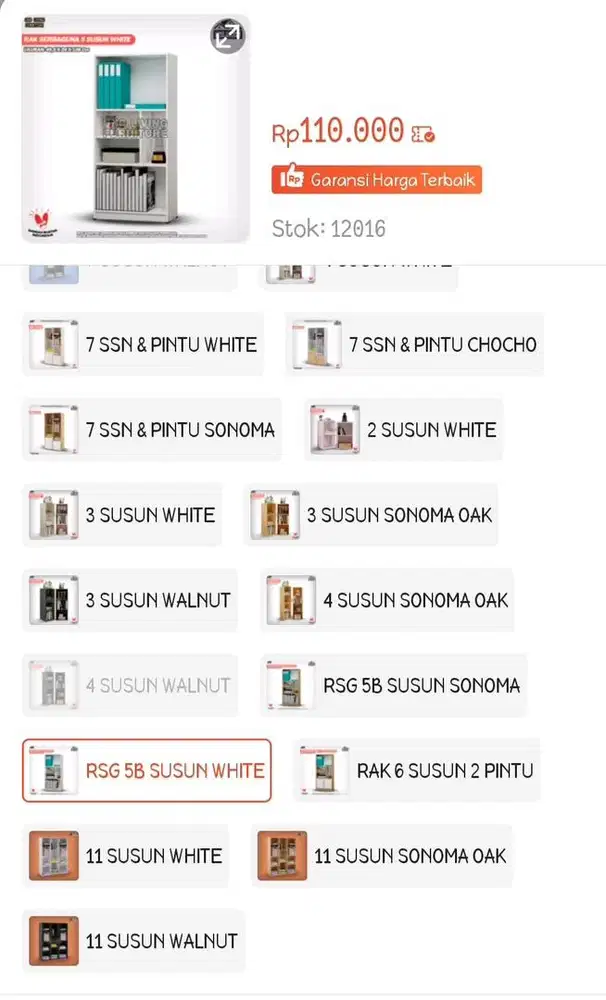Pick the 7 SSN & PINTU SONOMA option
Image resolution: width=606 pixels, height=1000 pixels.
click(x=151, y=430)
